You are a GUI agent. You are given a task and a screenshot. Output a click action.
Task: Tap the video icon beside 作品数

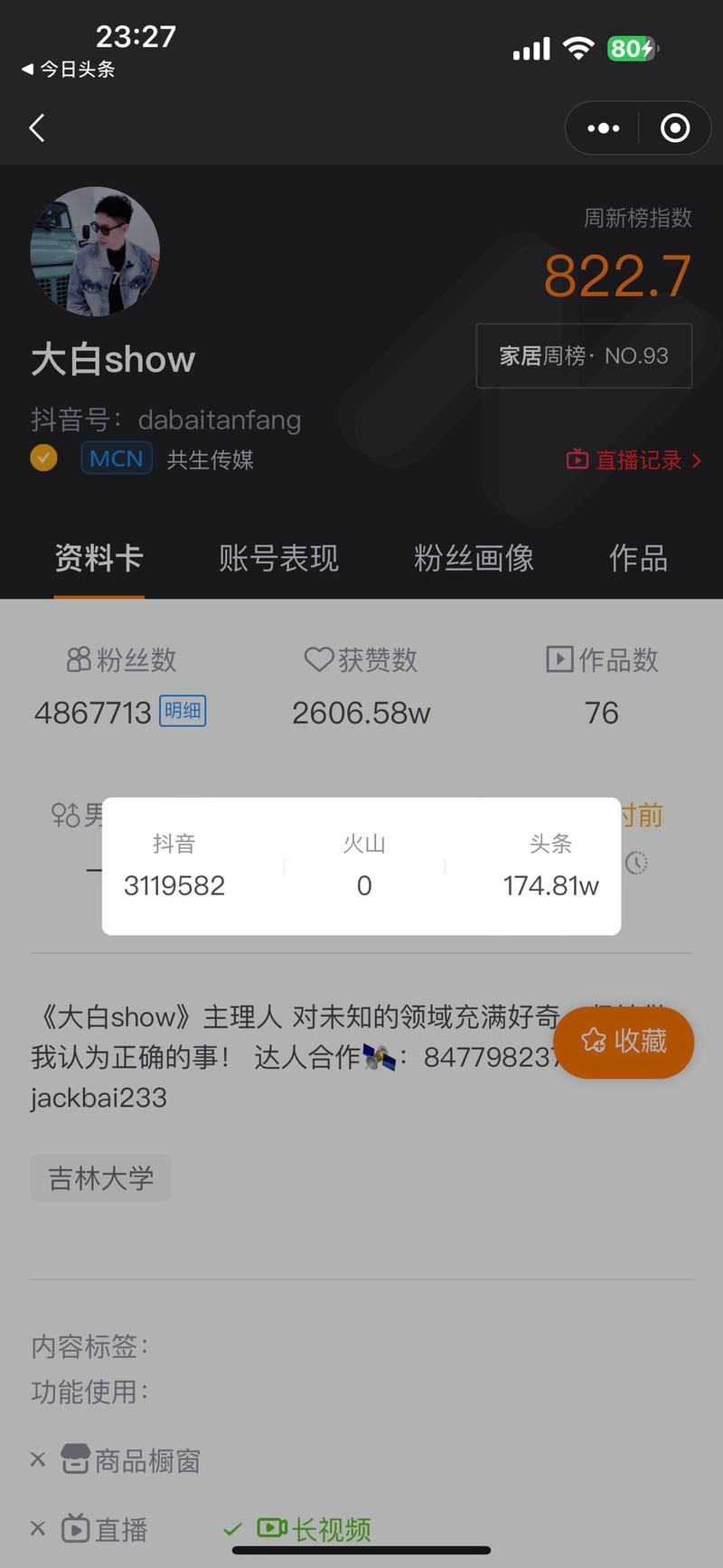click(560, 658)
